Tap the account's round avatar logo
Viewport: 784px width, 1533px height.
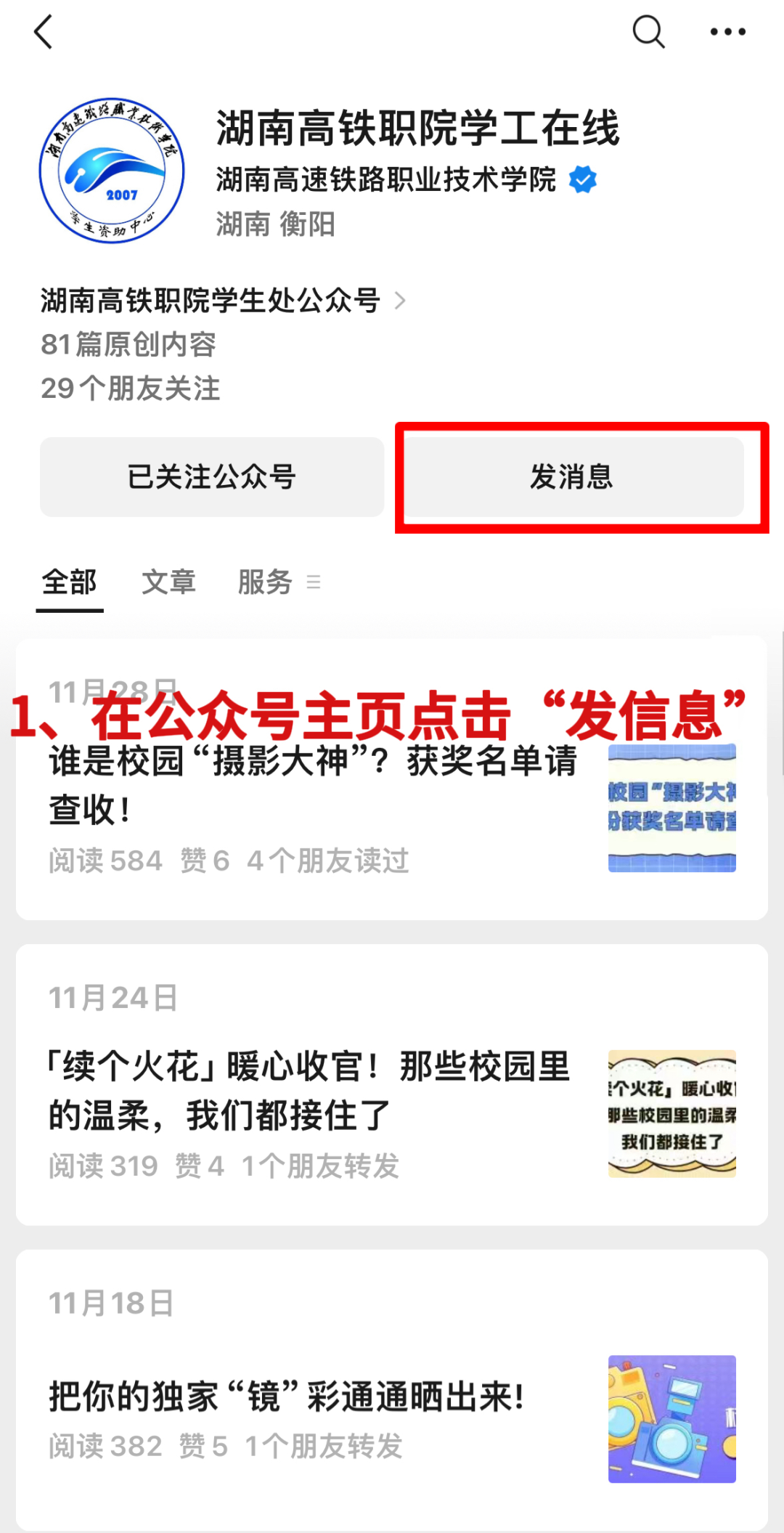click(x=112, y=171)
